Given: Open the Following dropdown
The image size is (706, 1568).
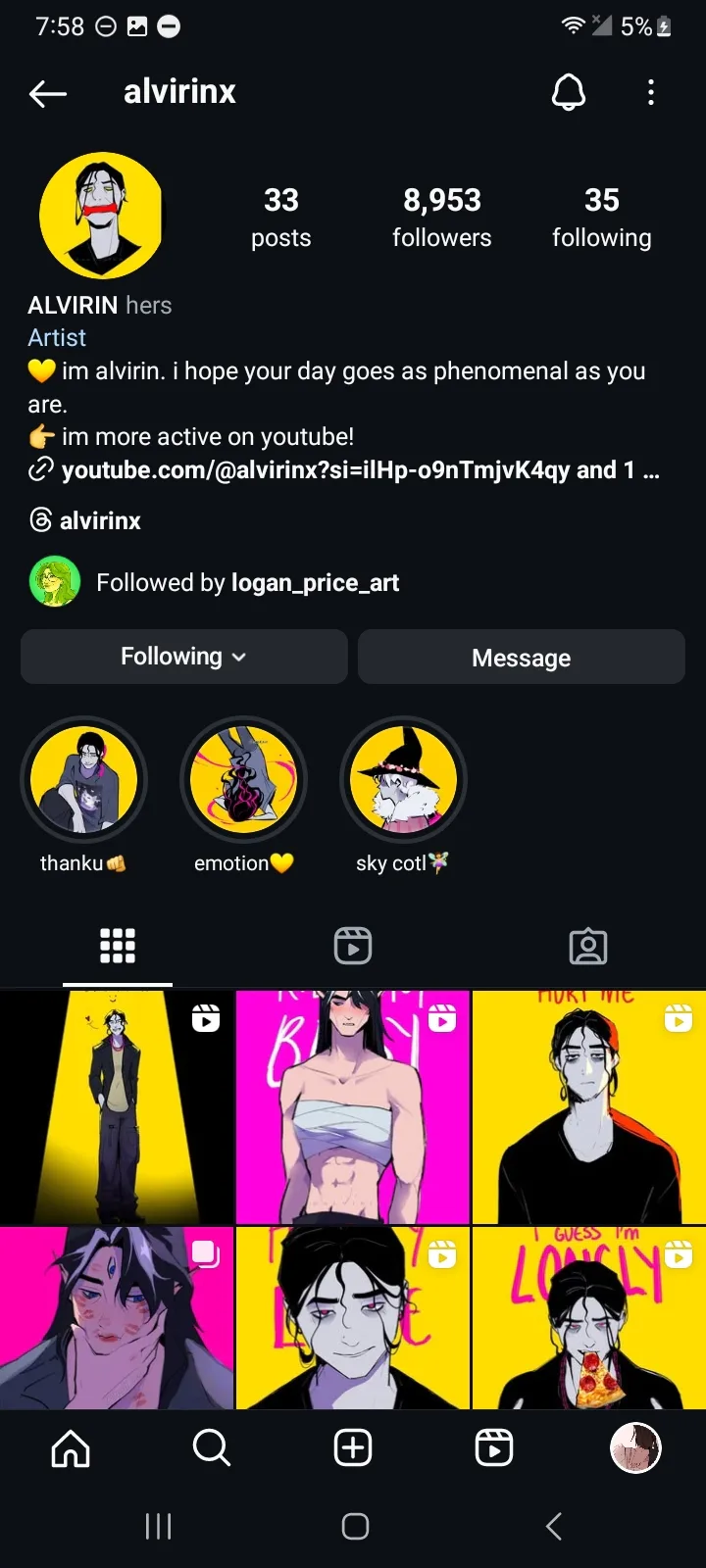Looking at the screenshot, I should (183, 657).
